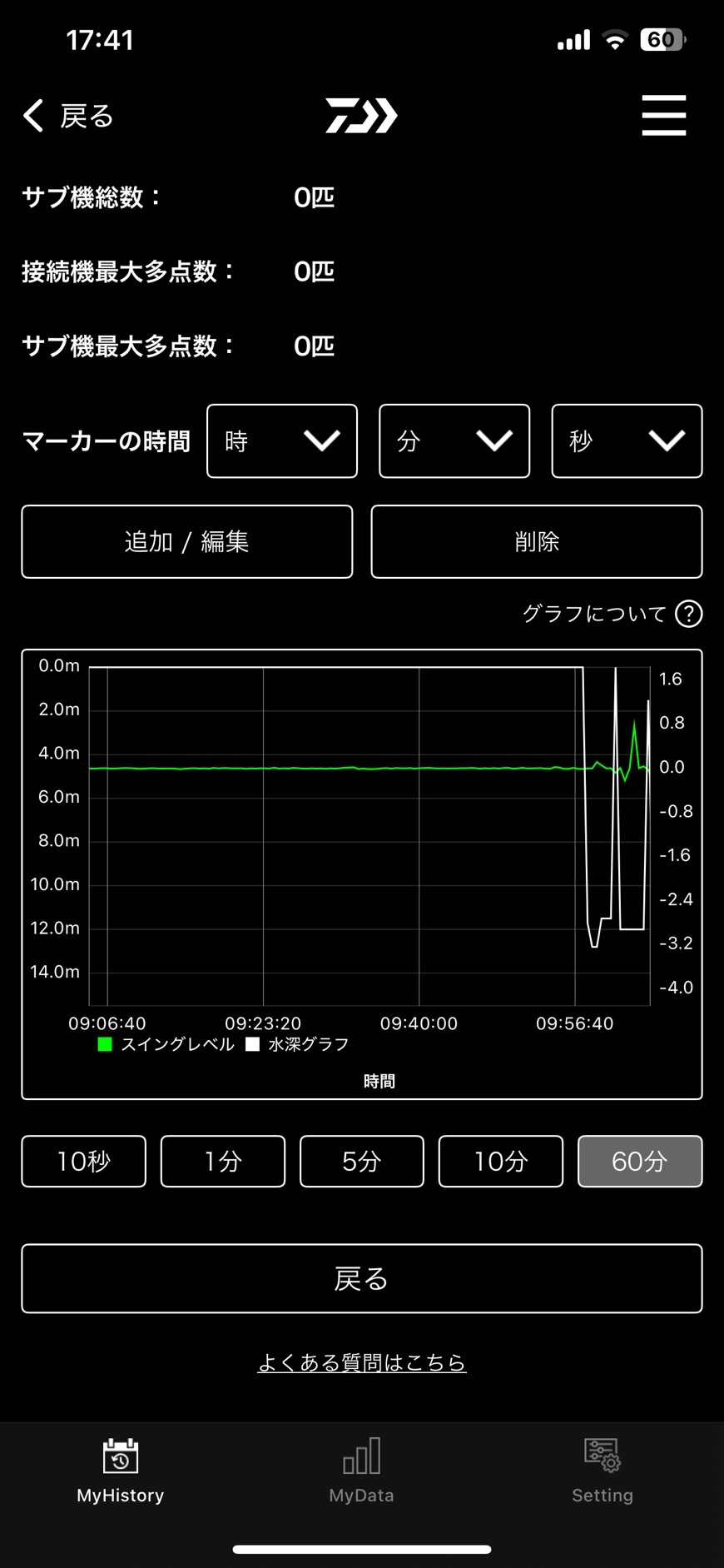Tap the 削除 delete button
The height and width of the screenshot is (1568, 724).
click(537, 542)
